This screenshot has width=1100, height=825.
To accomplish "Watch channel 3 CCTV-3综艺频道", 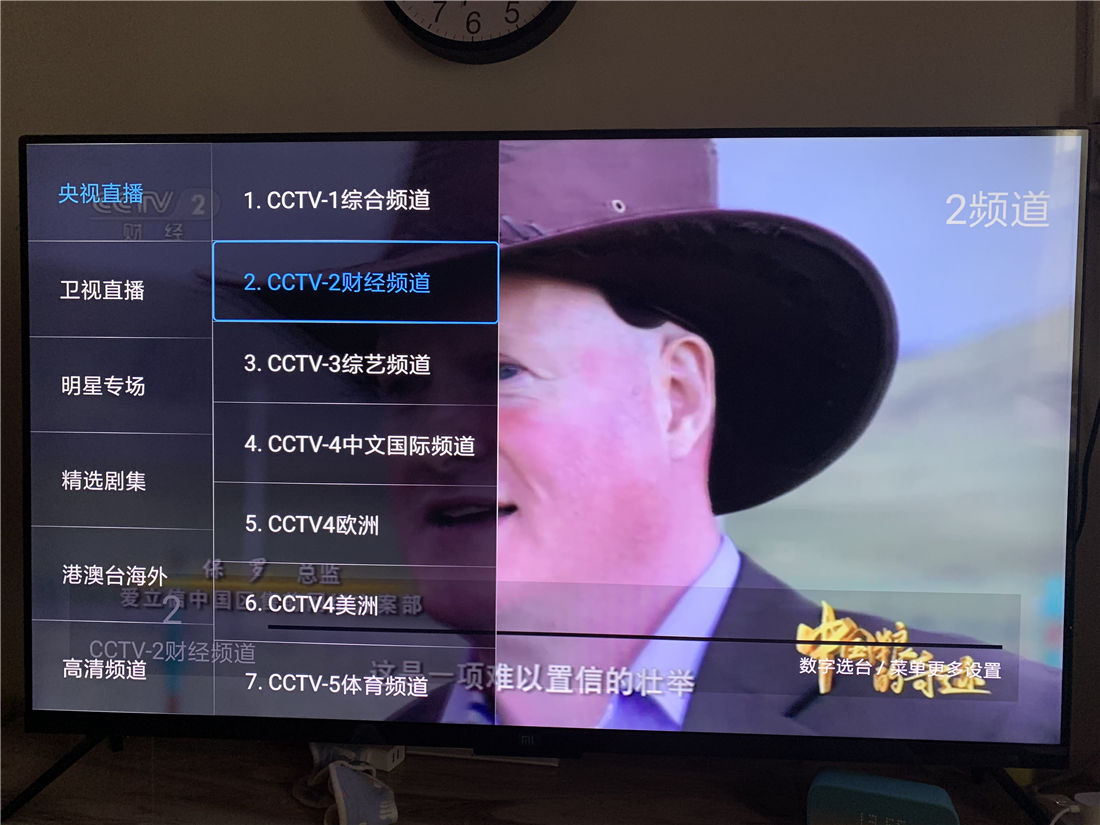I will (337, 364).
